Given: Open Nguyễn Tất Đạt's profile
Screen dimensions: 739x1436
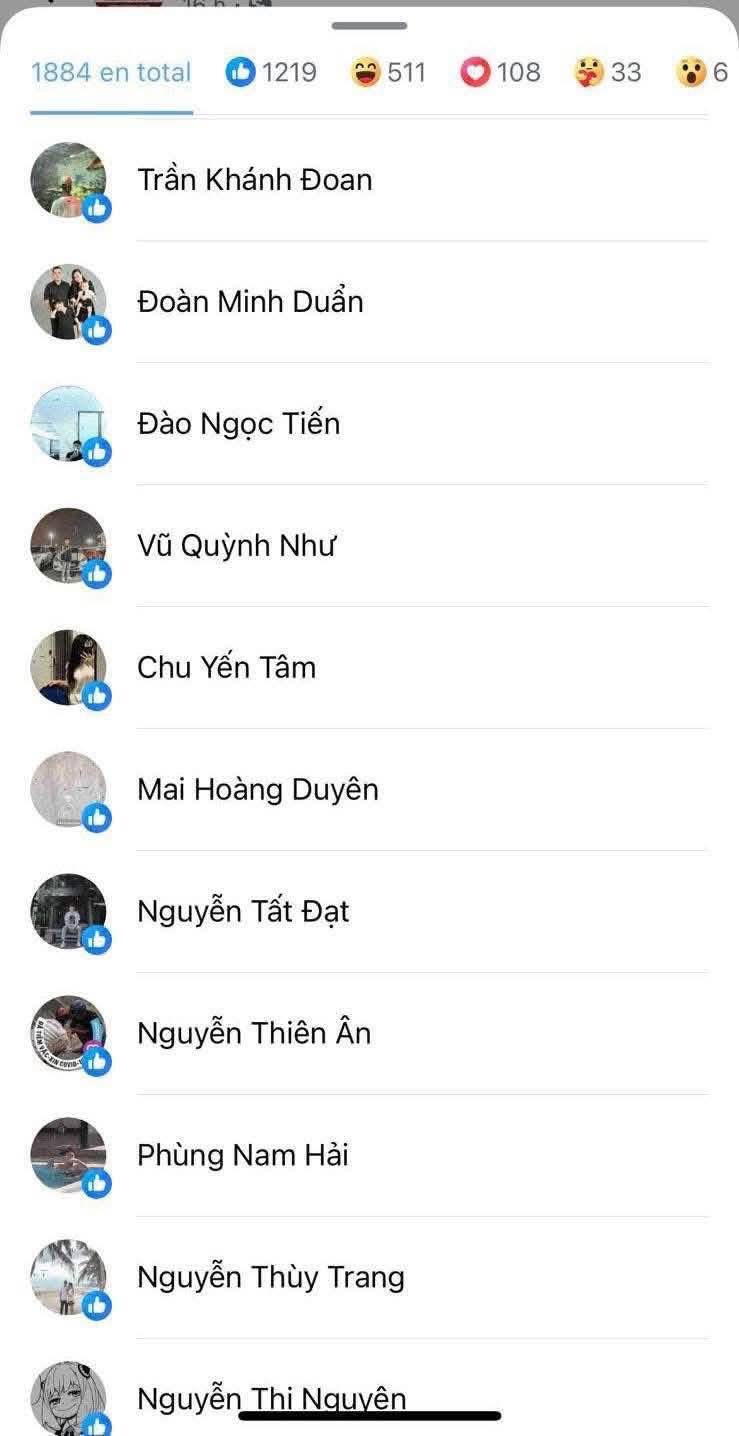Looking at the screenshot, I should (x=243, y=912).
